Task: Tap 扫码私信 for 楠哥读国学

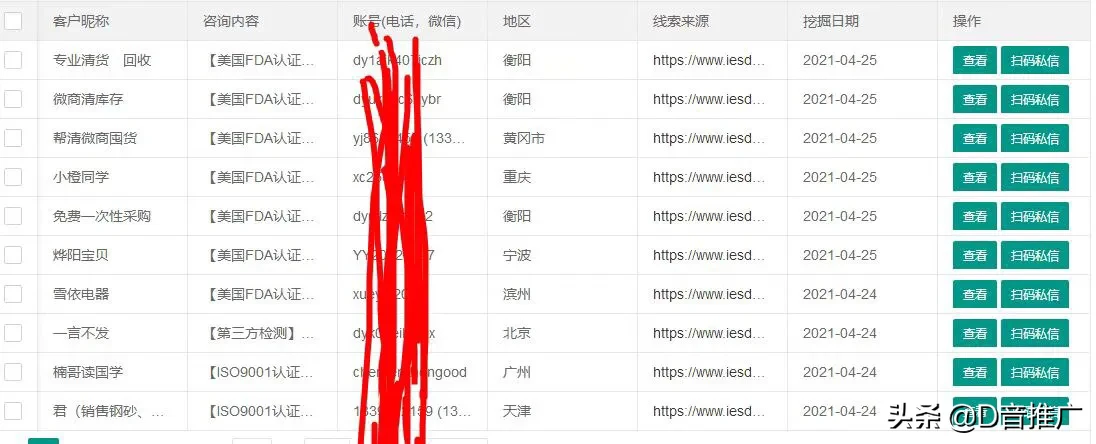Action: pos(1034,372)
